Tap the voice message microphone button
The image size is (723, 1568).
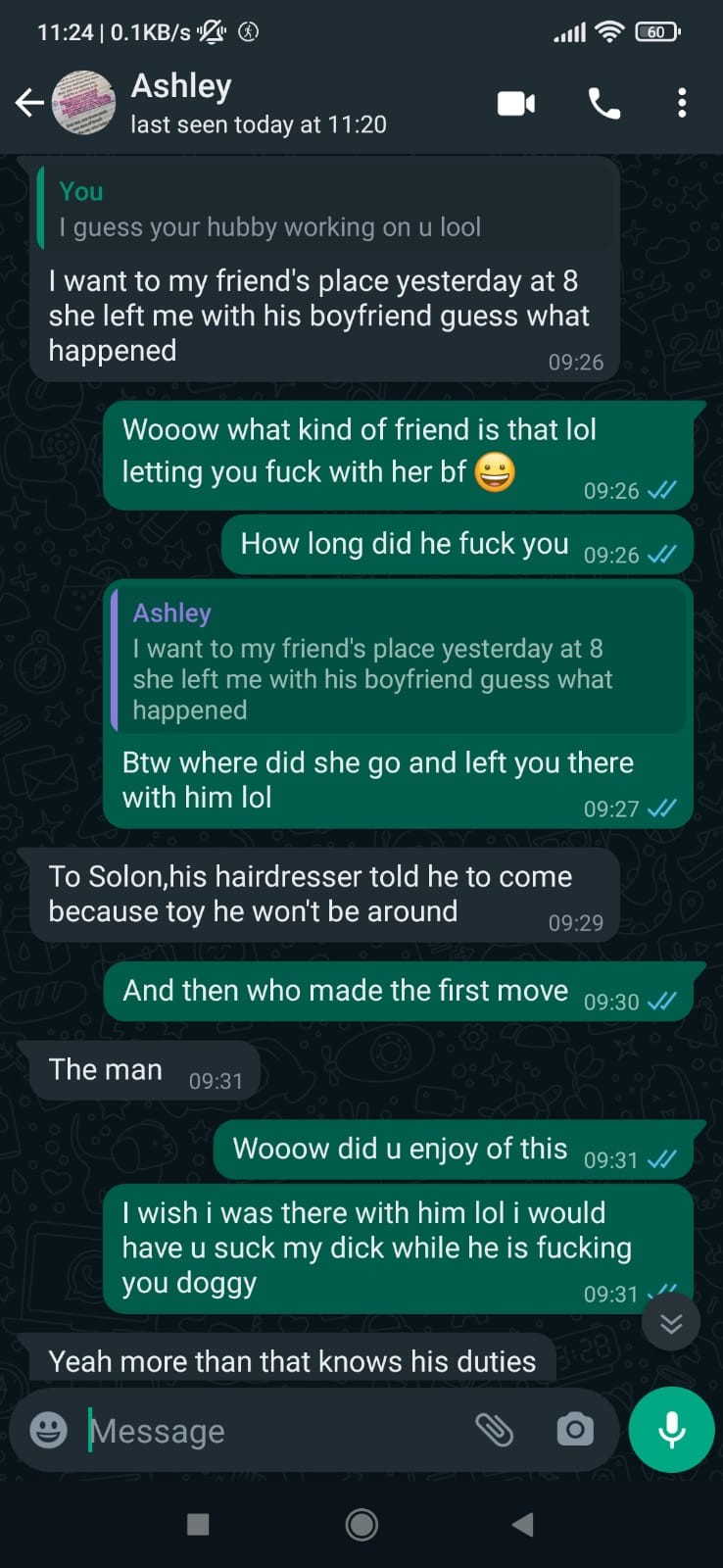(672, 1430)
